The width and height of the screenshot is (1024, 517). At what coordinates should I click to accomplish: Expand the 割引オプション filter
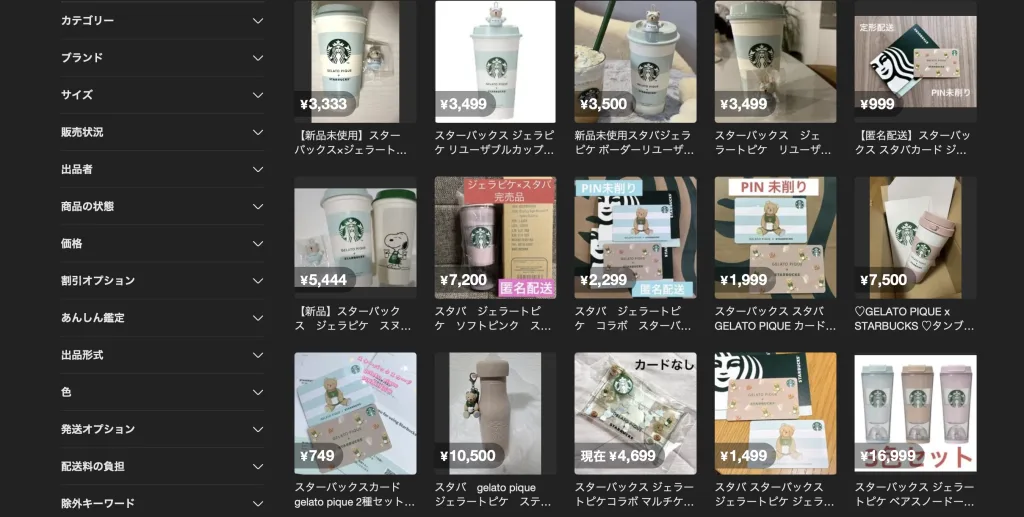pyautogui.click(x=162, y=280)
